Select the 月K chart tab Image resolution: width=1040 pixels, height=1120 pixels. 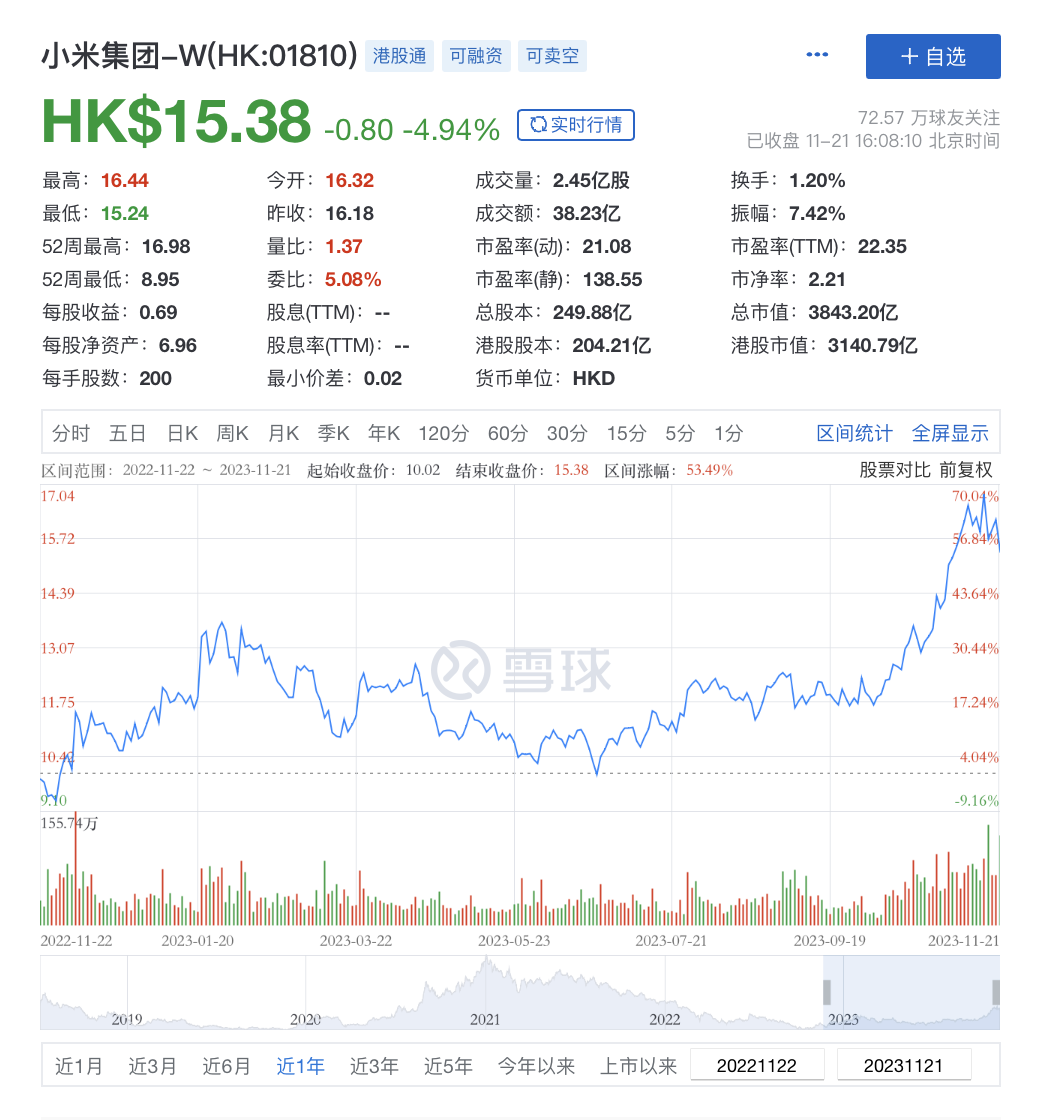point(283,433)
